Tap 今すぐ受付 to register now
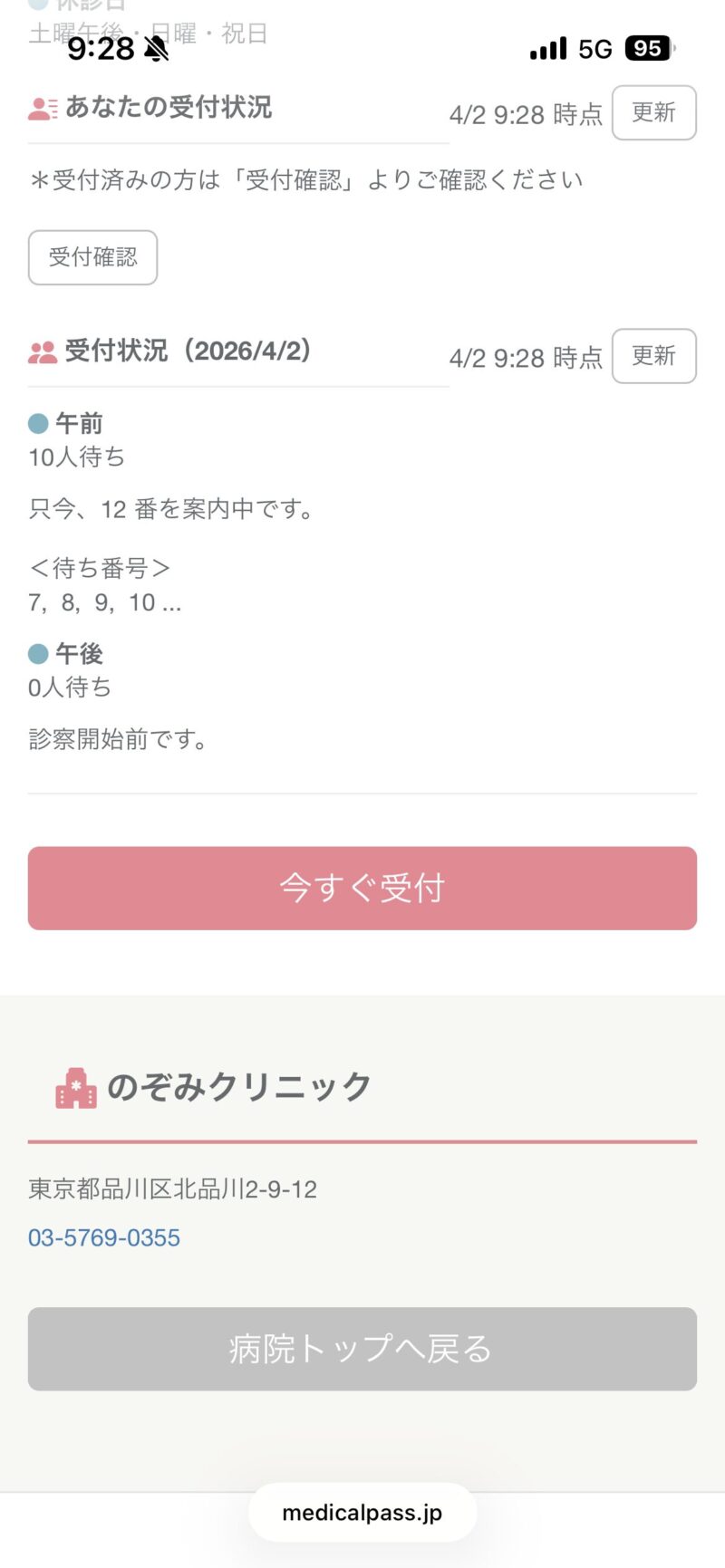725x1568 pixels. click(x=362, y=888)
